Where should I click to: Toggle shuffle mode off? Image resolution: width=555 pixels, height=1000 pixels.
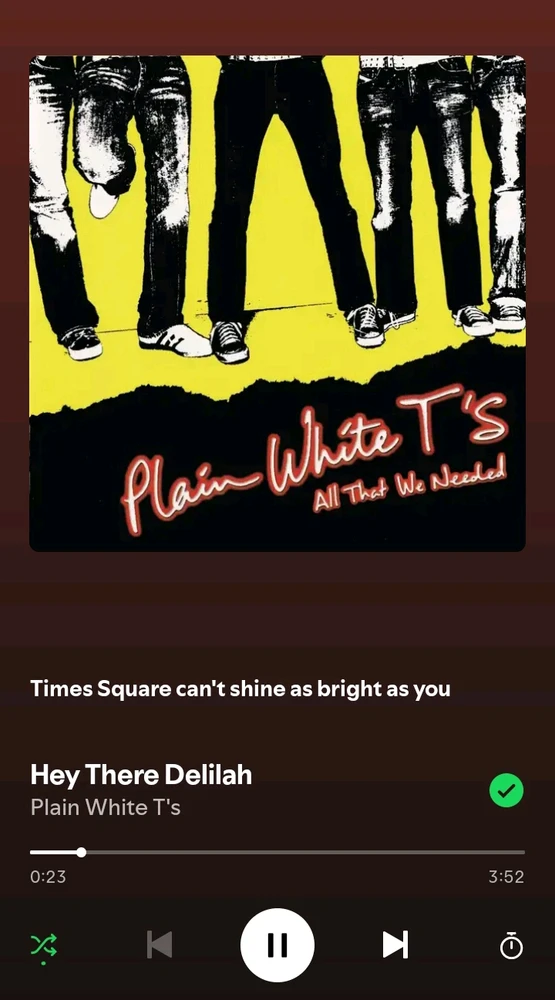tap(43, 945)
